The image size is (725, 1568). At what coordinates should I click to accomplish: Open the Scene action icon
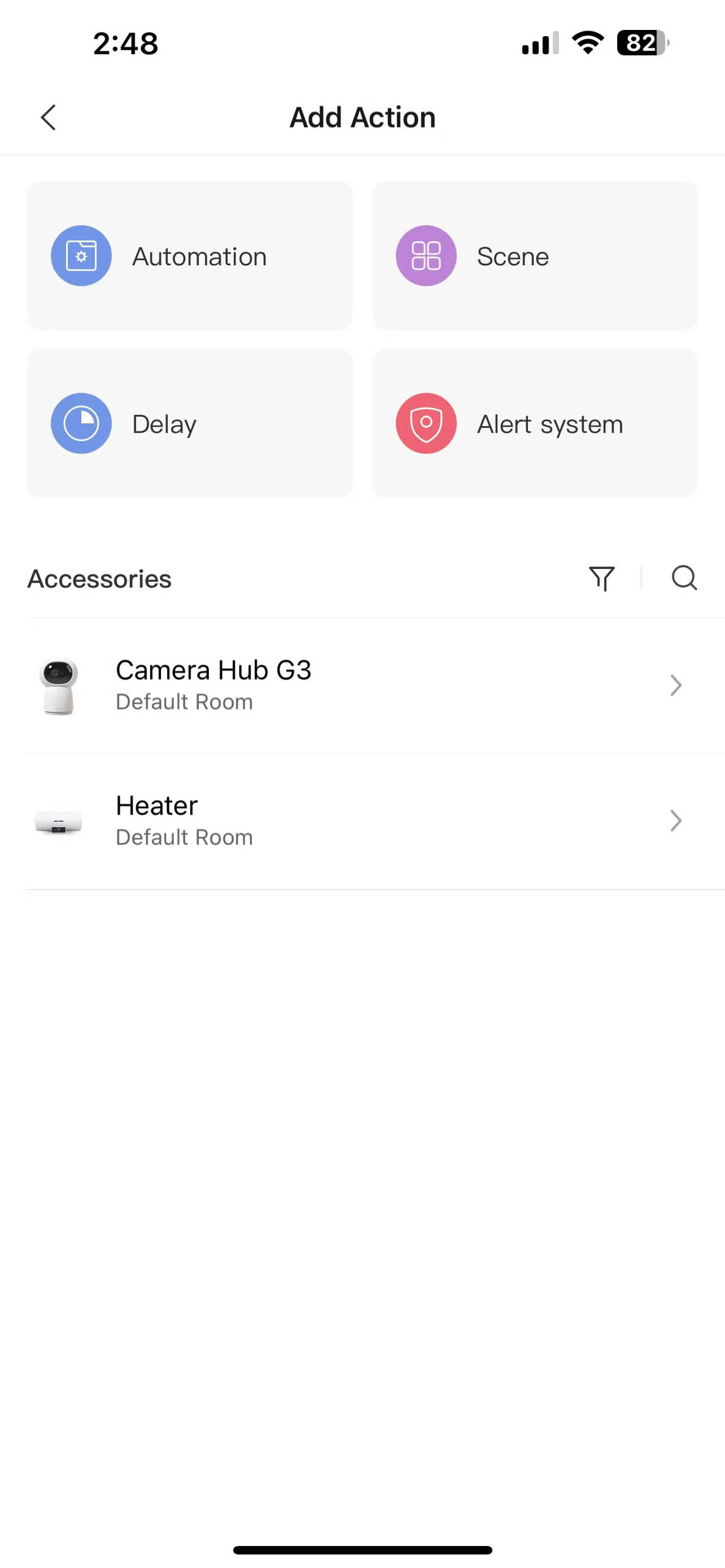[x=427, y=256]
